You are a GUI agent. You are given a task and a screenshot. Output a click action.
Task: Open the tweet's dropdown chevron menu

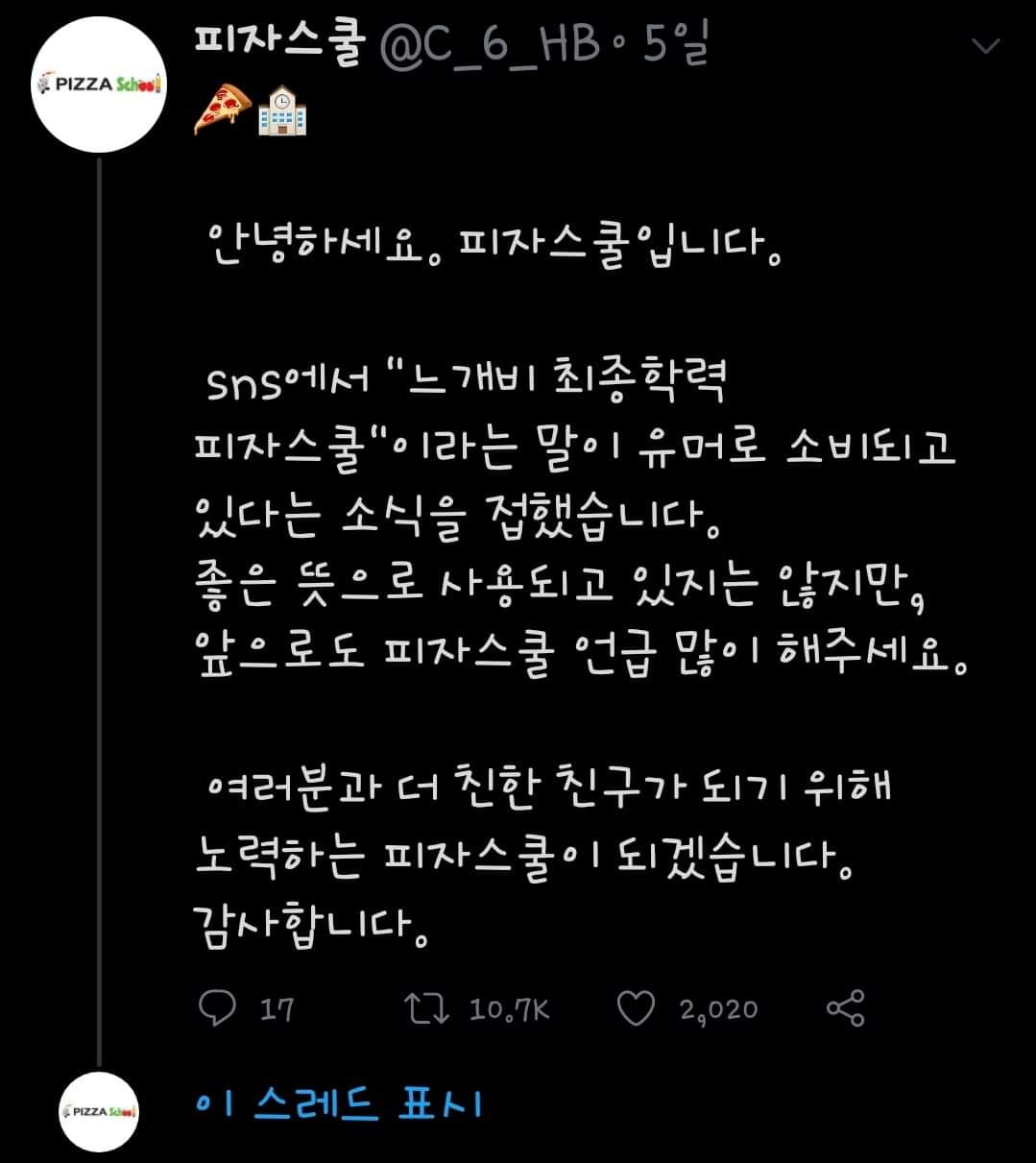986,45
